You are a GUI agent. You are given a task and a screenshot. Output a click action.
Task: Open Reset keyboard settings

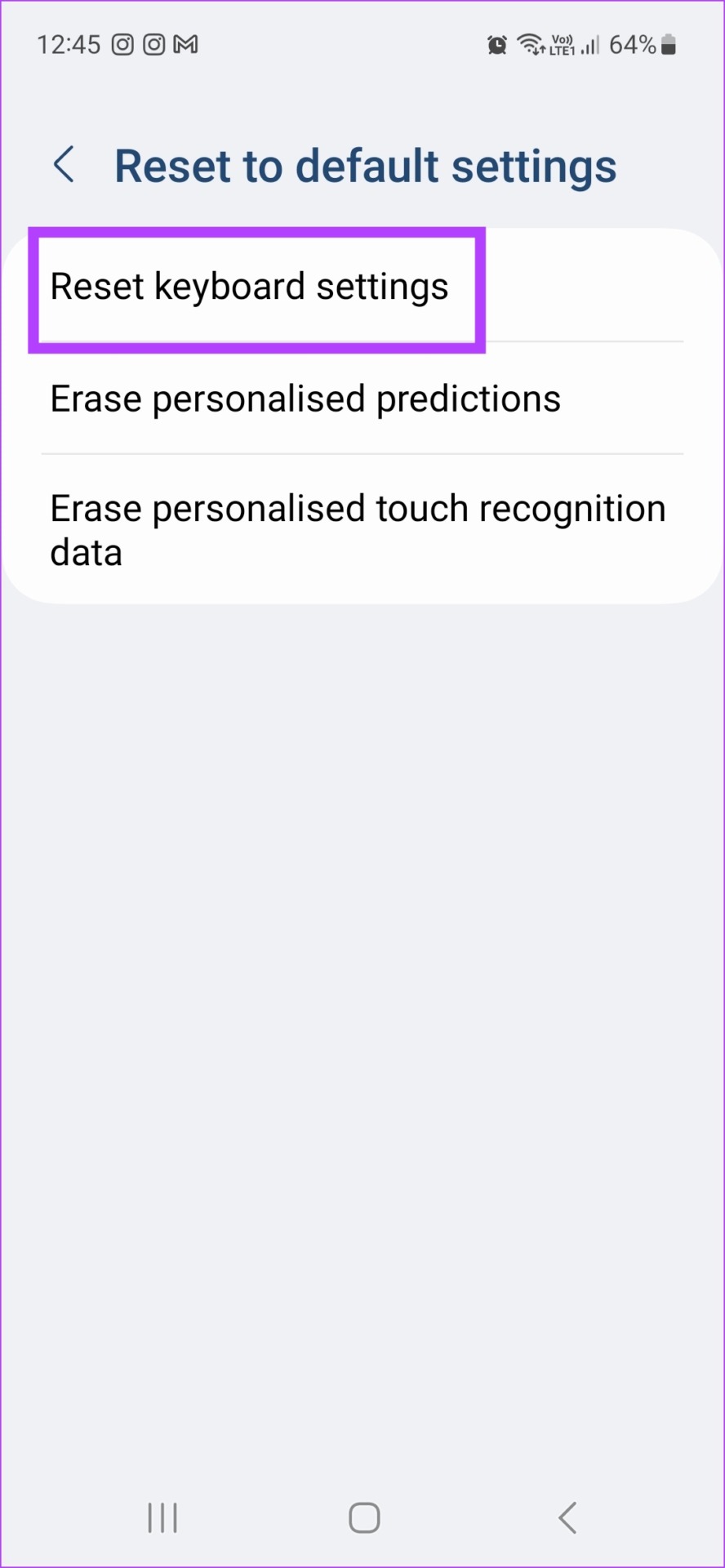362,286
